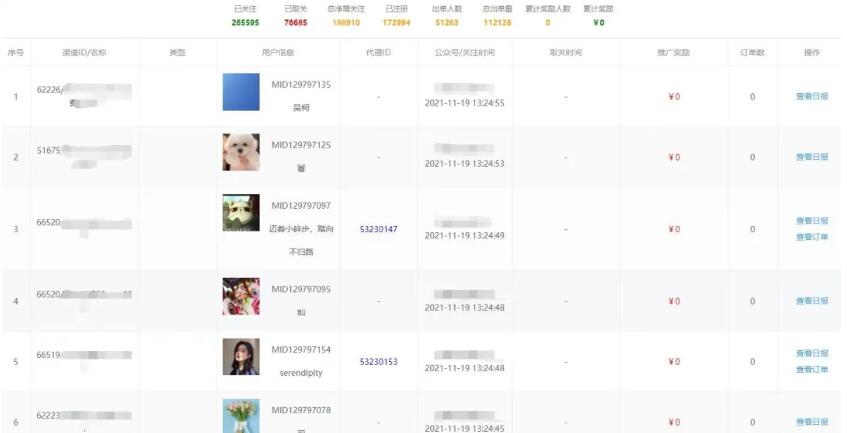View the daily report for MID129797125
Screen dimensions: 847x433
811,157
